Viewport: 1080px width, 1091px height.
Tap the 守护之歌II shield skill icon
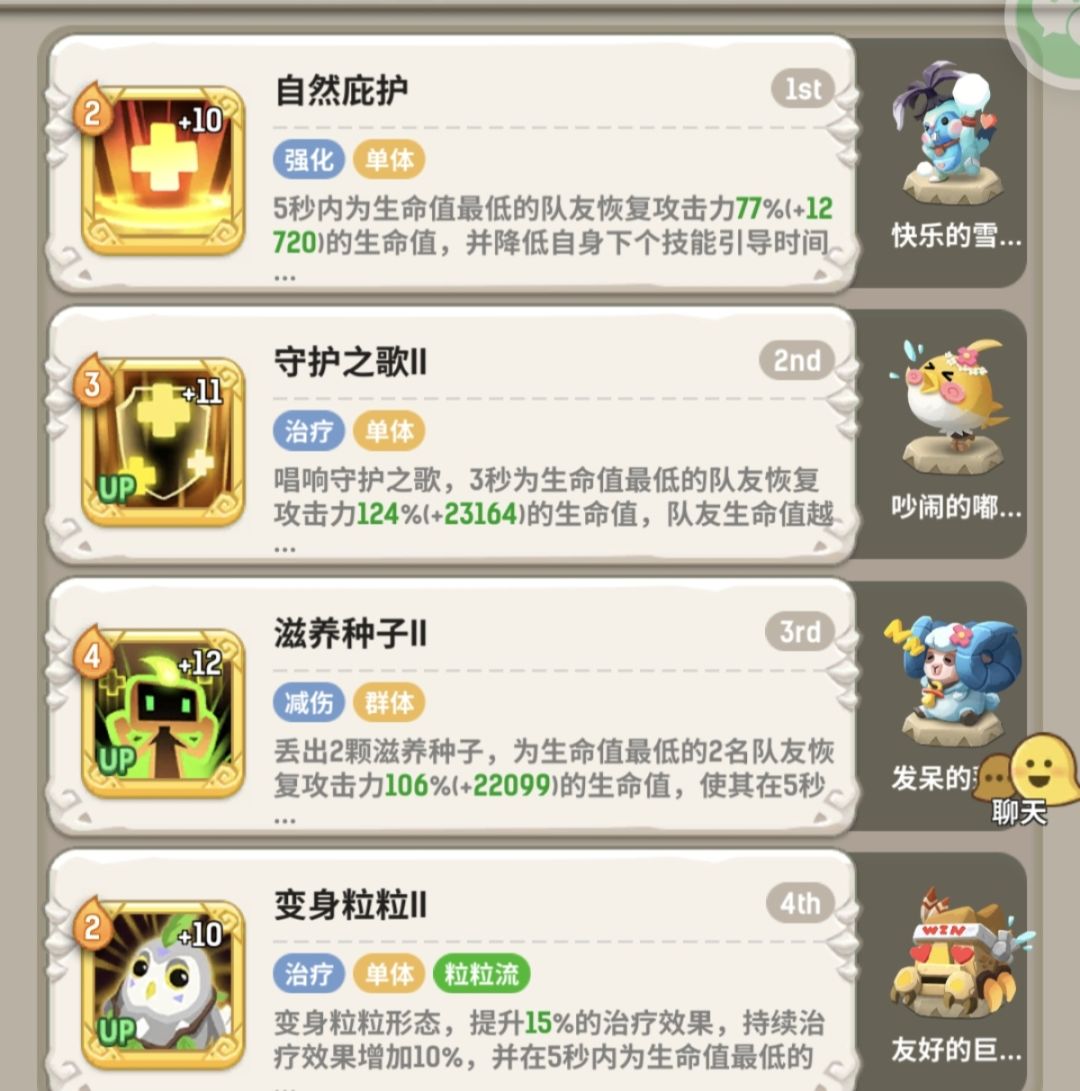pyautogui.click(x=165, y=440)
